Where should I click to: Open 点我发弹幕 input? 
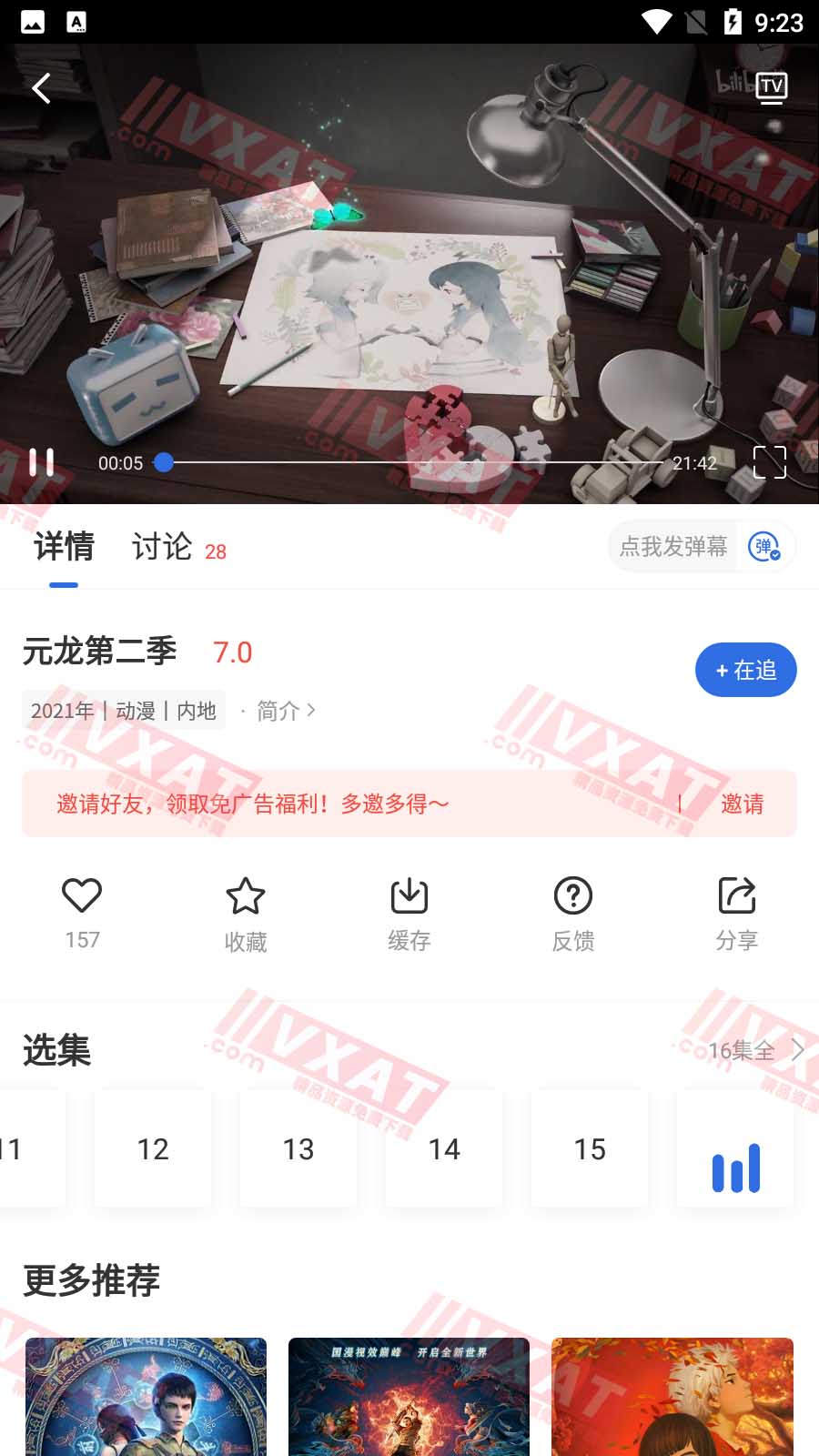coord(673,546)
